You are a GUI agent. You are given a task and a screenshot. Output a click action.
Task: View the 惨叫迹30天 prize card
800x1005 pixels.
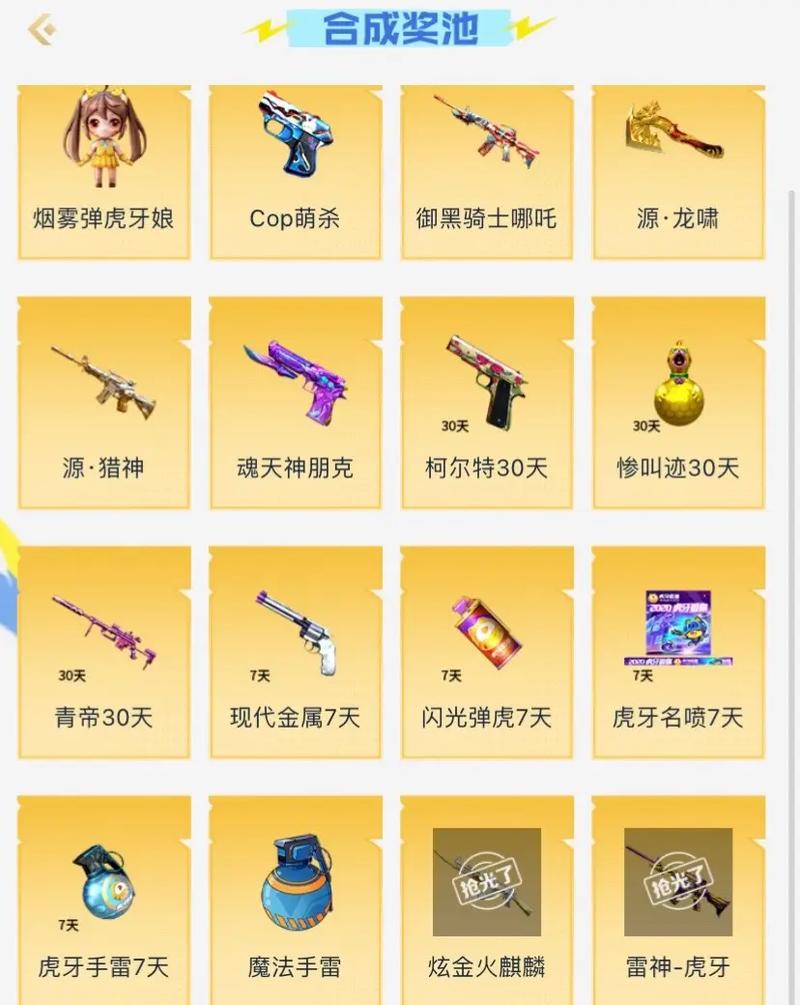[x=678, y=405]
